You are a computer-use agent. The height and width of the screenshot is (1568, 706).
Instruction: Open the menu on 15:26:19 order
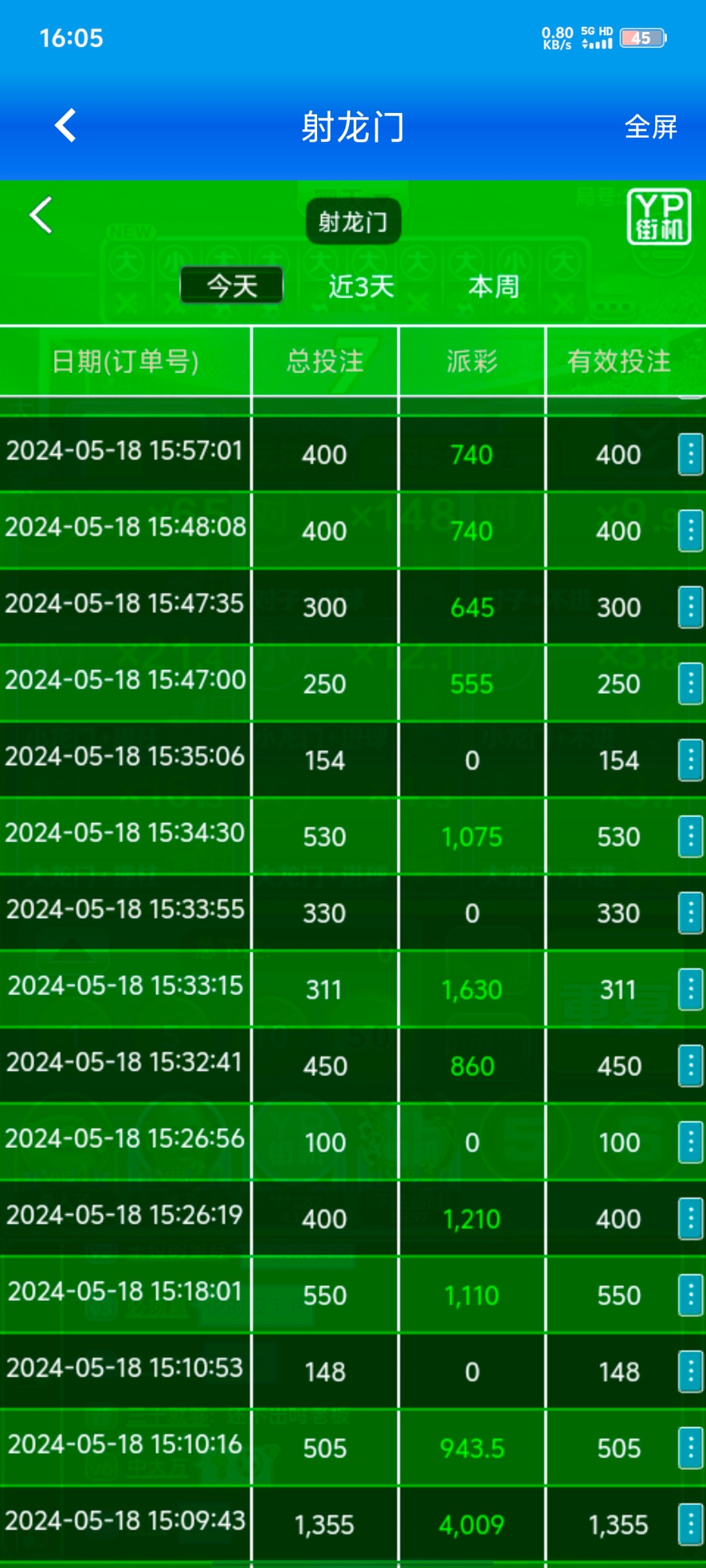coord(690,1218)
